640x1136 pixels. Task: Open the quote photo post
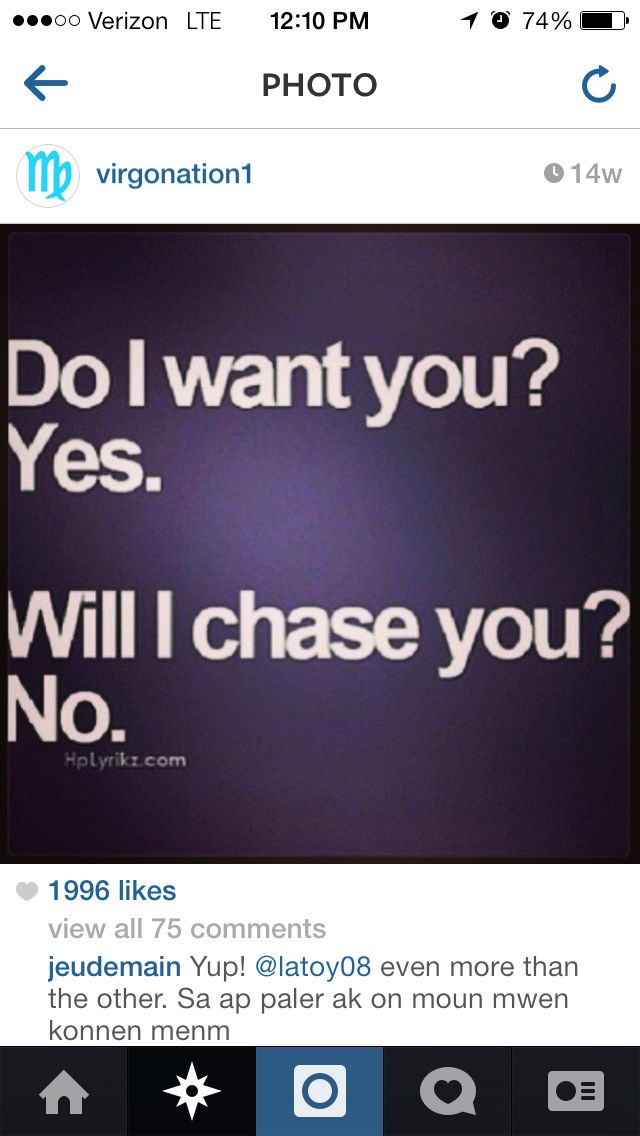(320, 543)
